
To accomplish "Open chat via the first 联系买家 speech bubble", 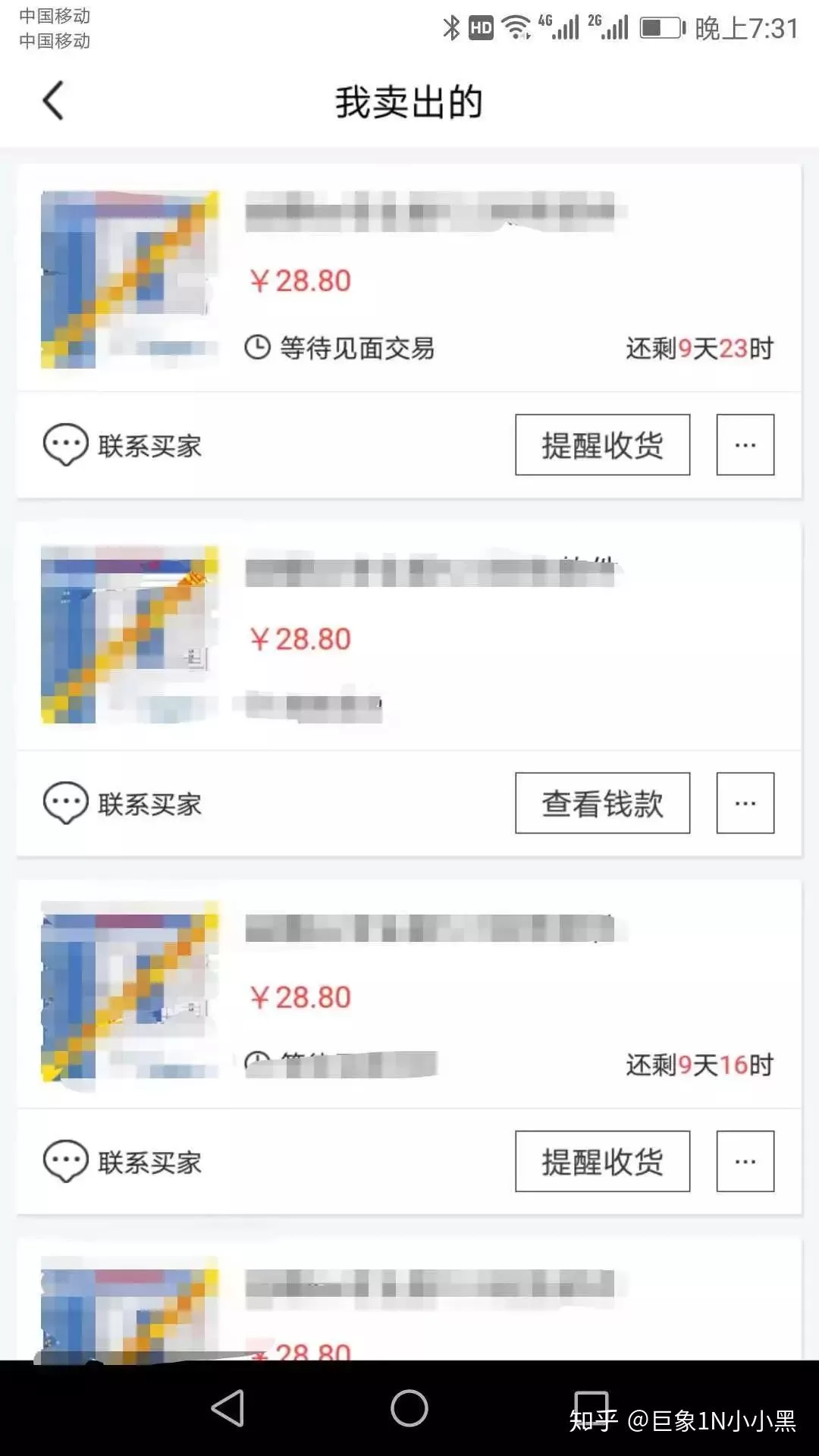I will pyautogui.click(x=67, y=445).
